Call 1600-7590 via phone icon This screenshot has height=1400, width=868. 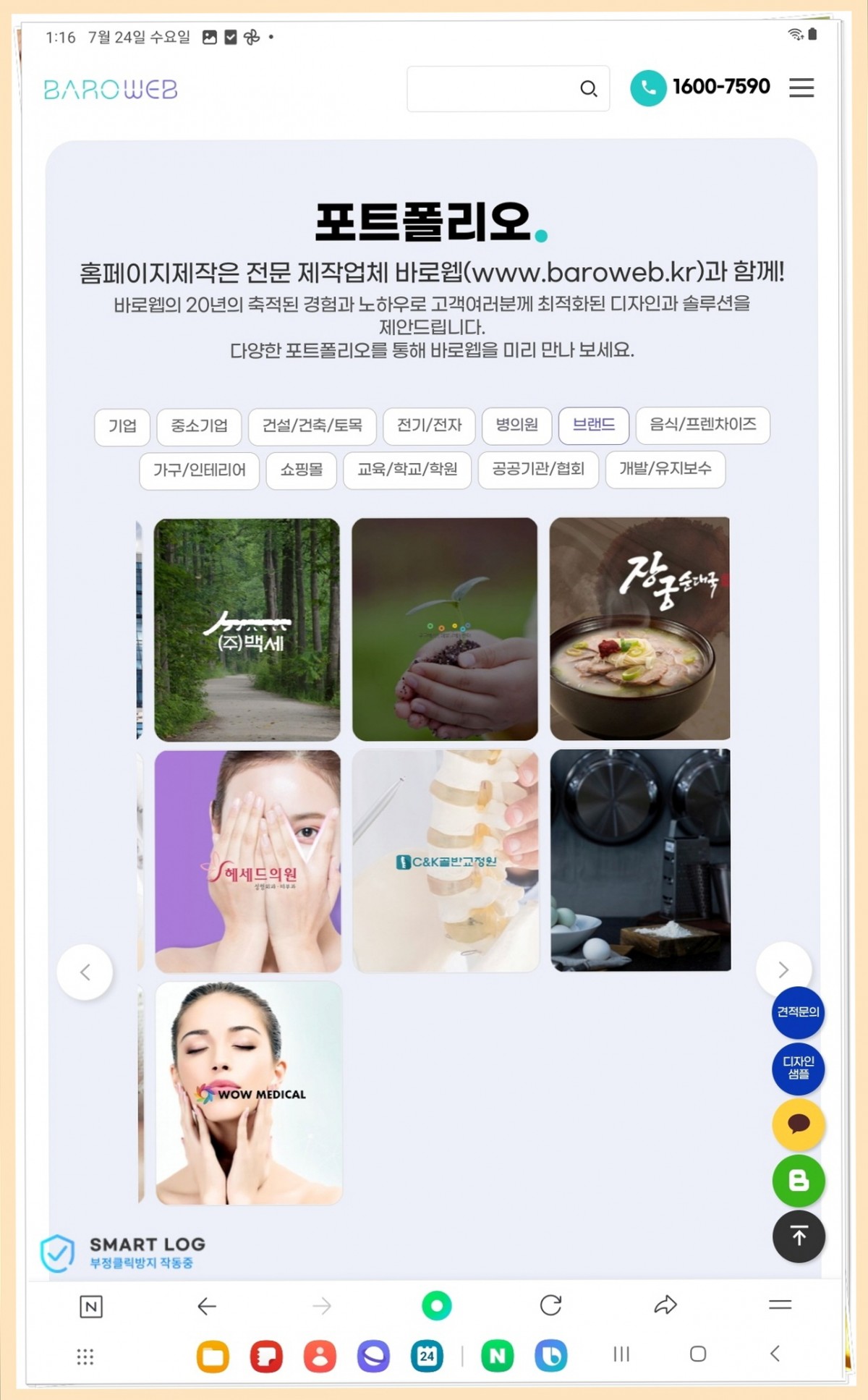[x=648, y=88]
